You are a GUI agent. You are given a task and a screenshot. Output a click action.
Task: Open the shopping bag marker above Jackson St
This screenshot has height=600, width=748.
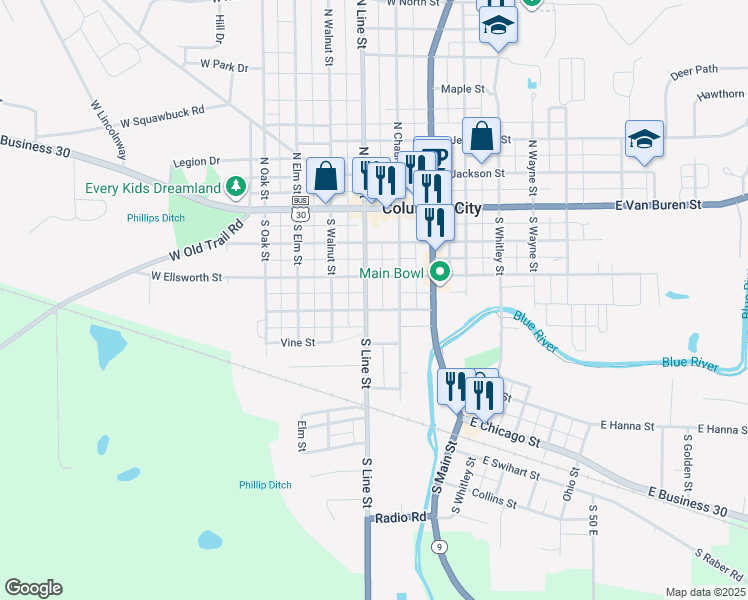tap(481, 138)
